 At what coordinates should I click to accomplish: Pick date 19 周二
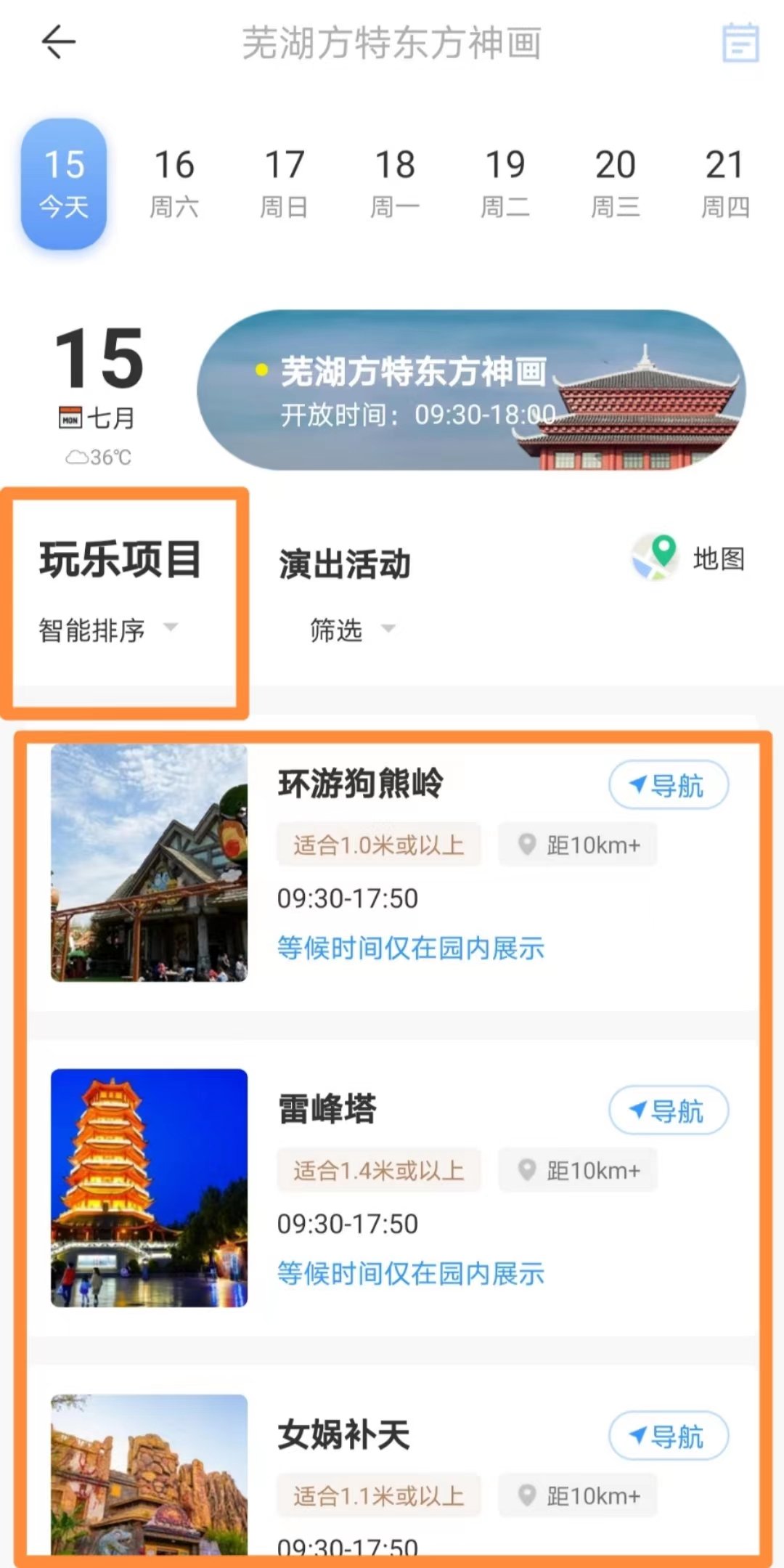pos(505,183)
